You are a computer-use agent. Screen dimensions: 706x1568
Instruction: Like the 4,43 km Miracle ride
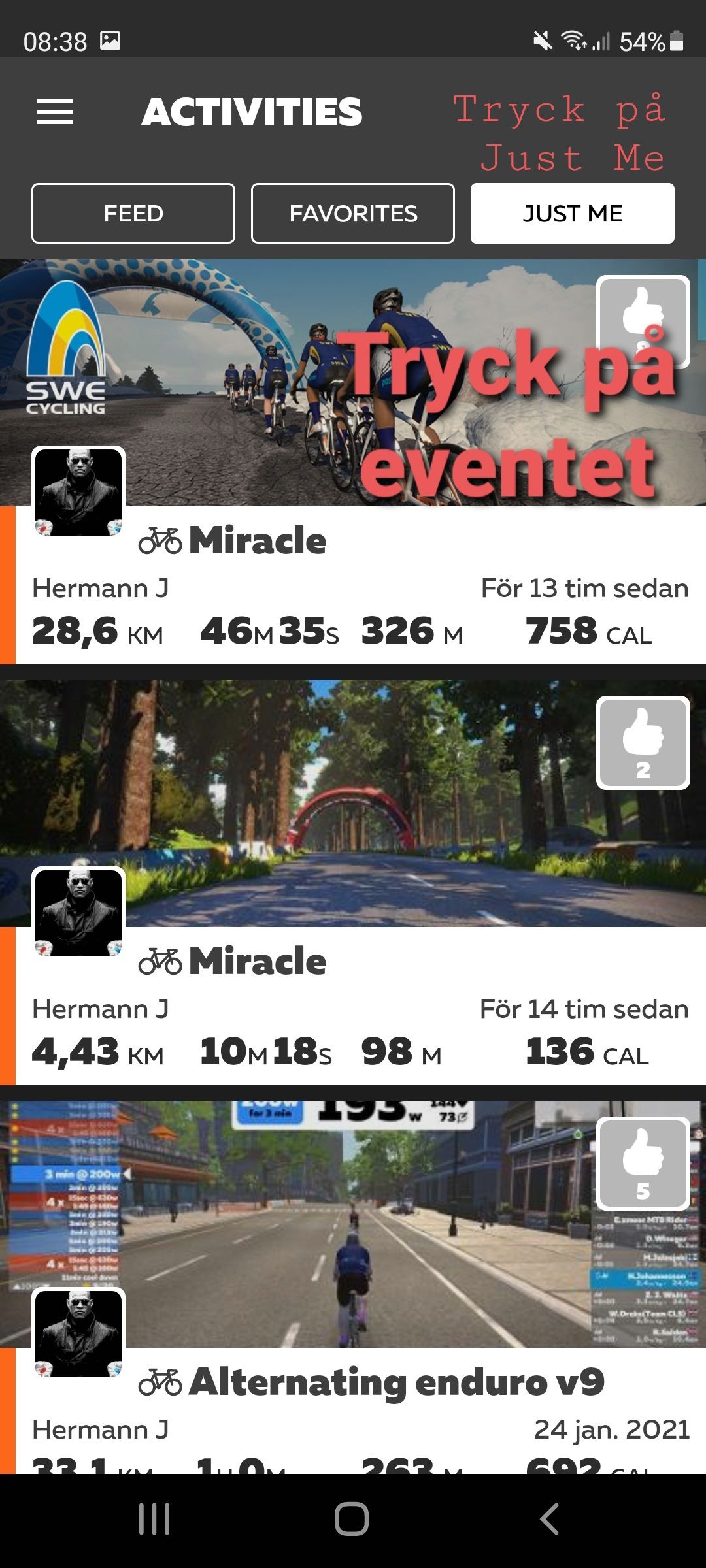pos(643,743)
